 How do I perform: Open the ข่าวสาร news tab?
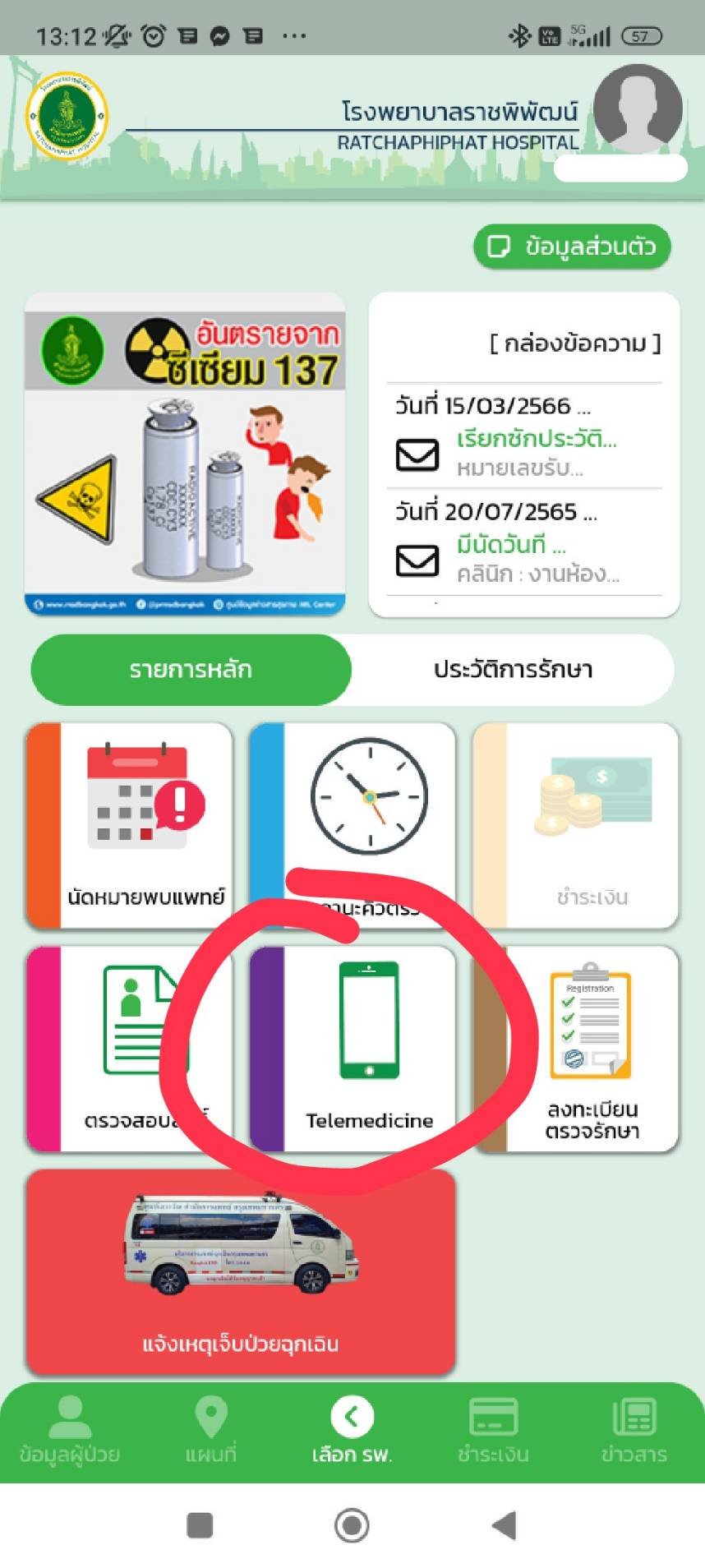tap(634, 1431)
